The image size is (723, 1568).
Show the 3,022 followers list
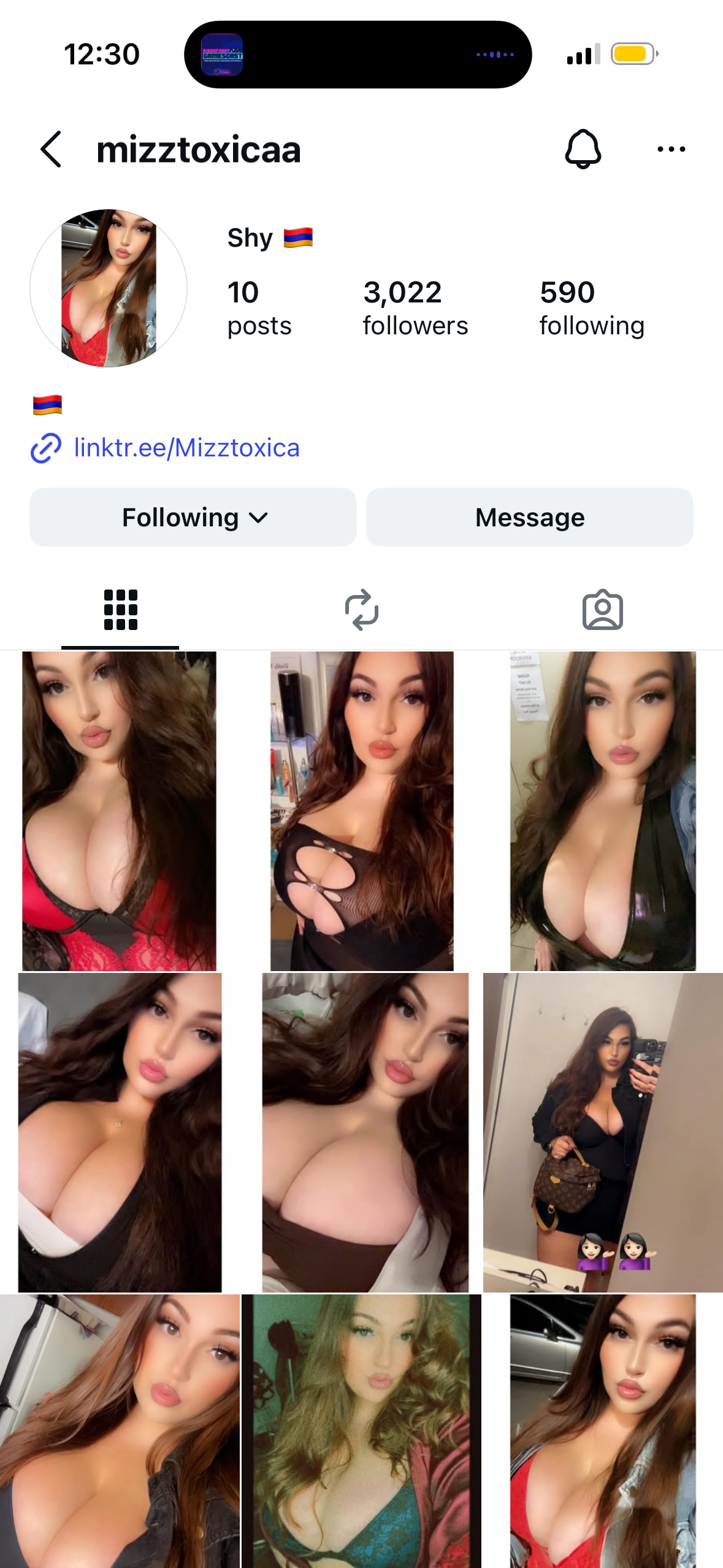tap(415, 308)
